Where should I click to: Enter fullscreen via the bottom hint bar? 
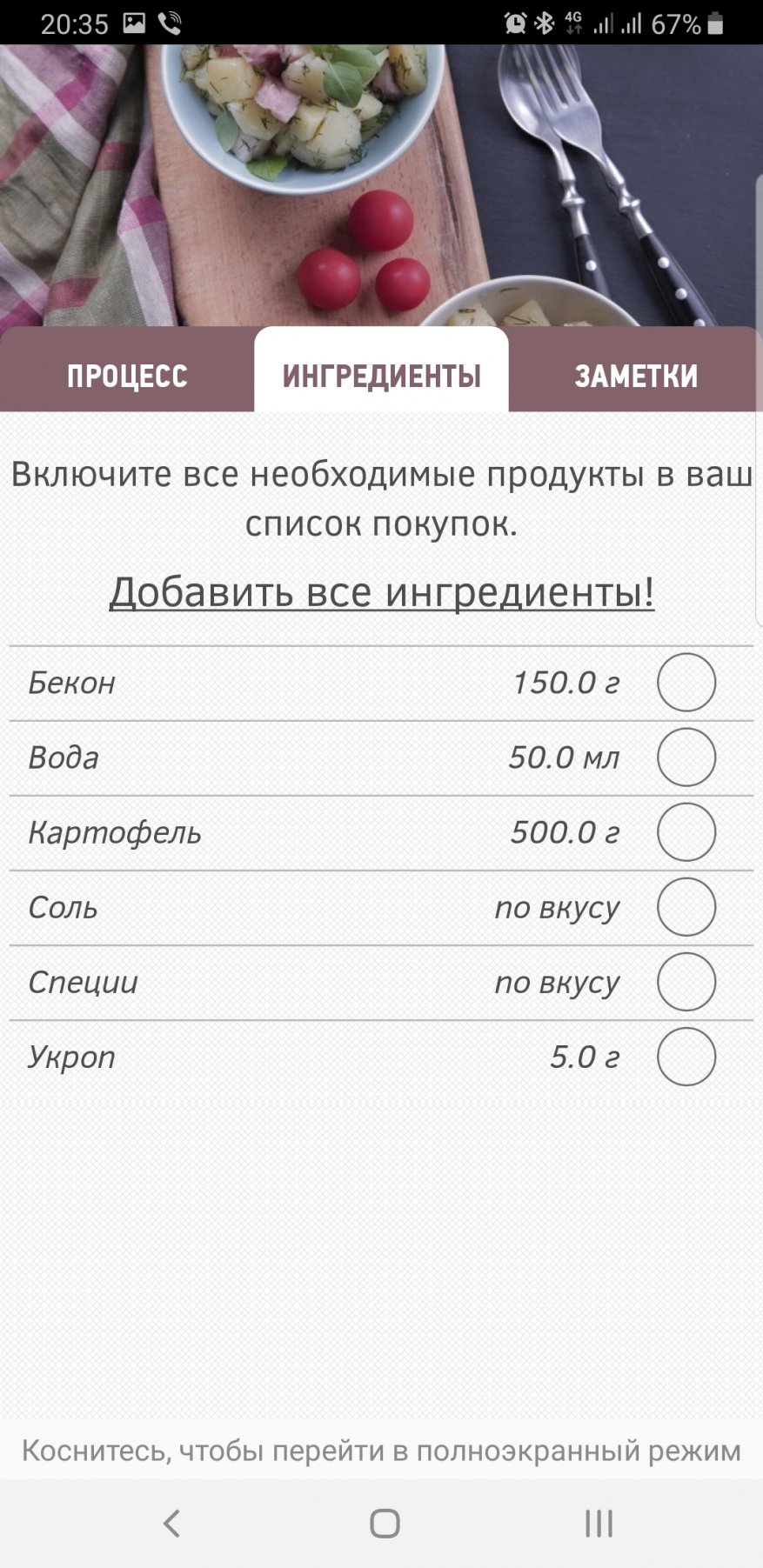(381, 1451)
